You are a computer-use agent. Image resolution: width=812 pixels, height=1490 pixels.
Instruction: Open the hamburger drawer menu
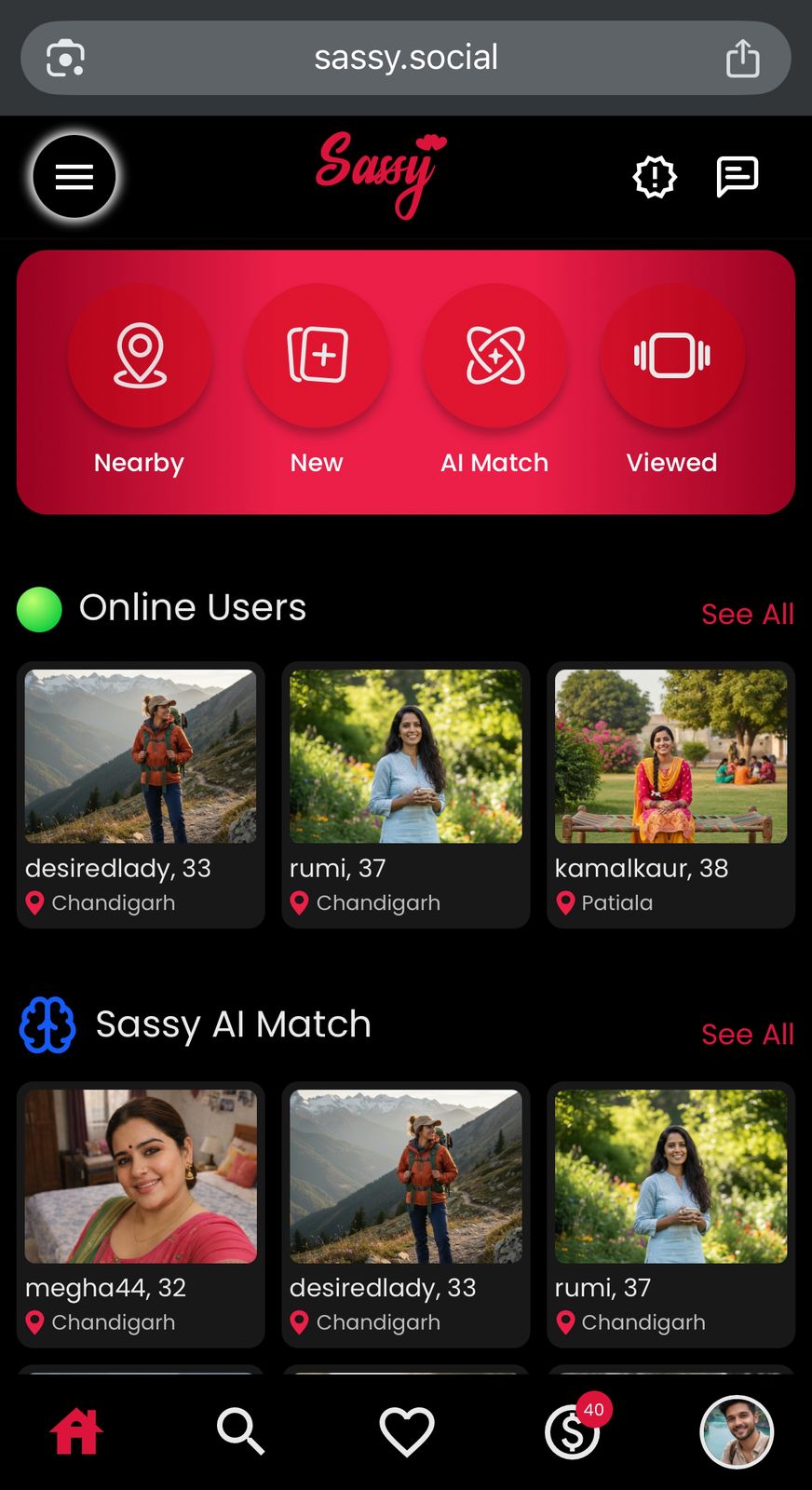coord(74,177)
